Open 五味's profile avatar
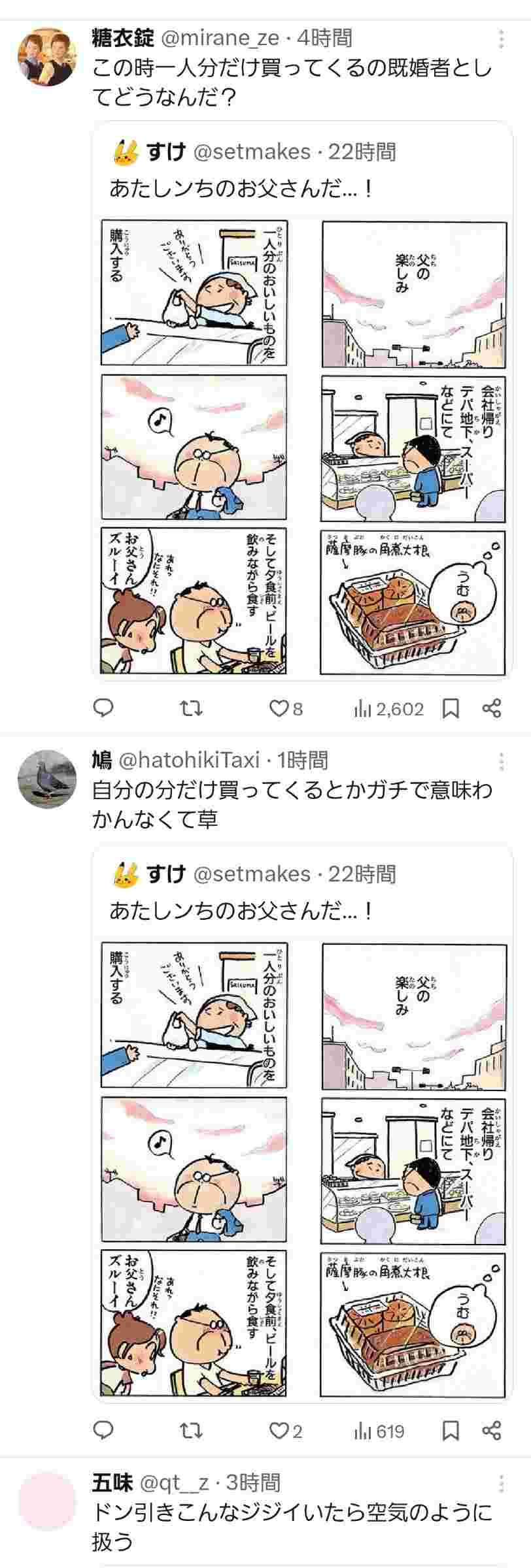Image resolution: width=531 pixels, height=1568 pixels. coord(46,1501)
